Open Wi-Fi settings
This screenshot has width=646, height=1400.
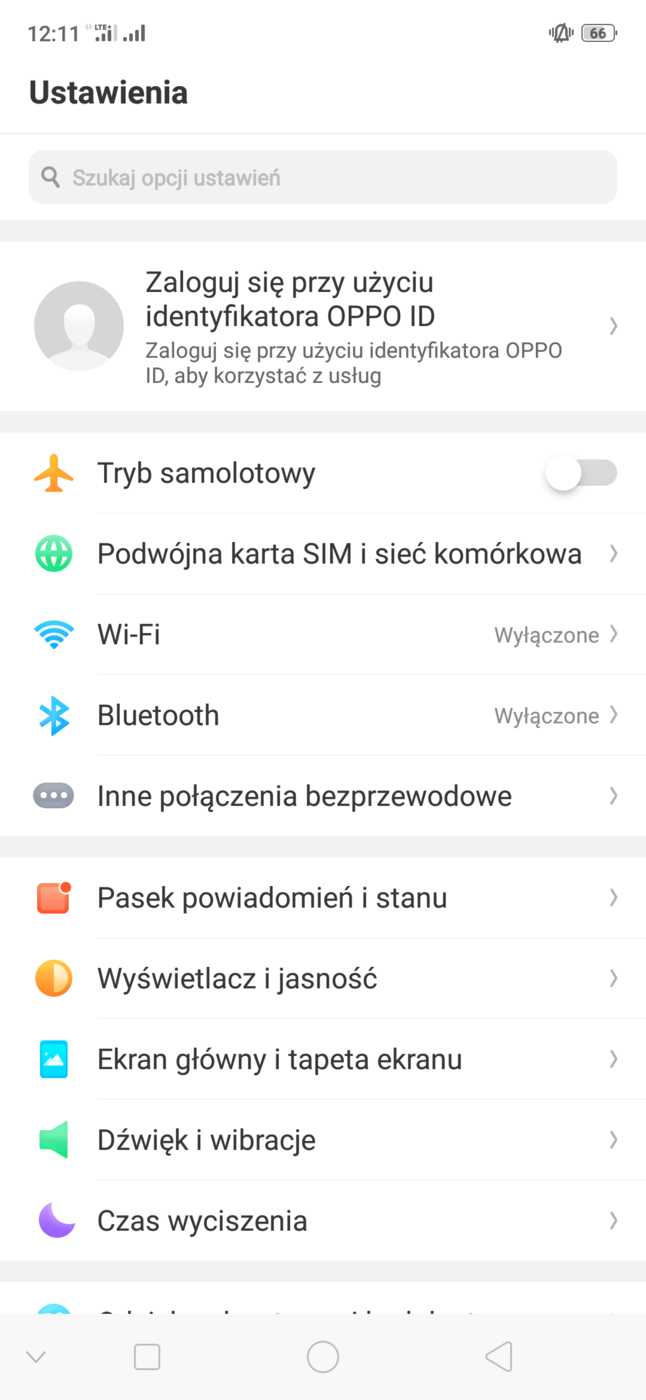[x=322, y=635]
